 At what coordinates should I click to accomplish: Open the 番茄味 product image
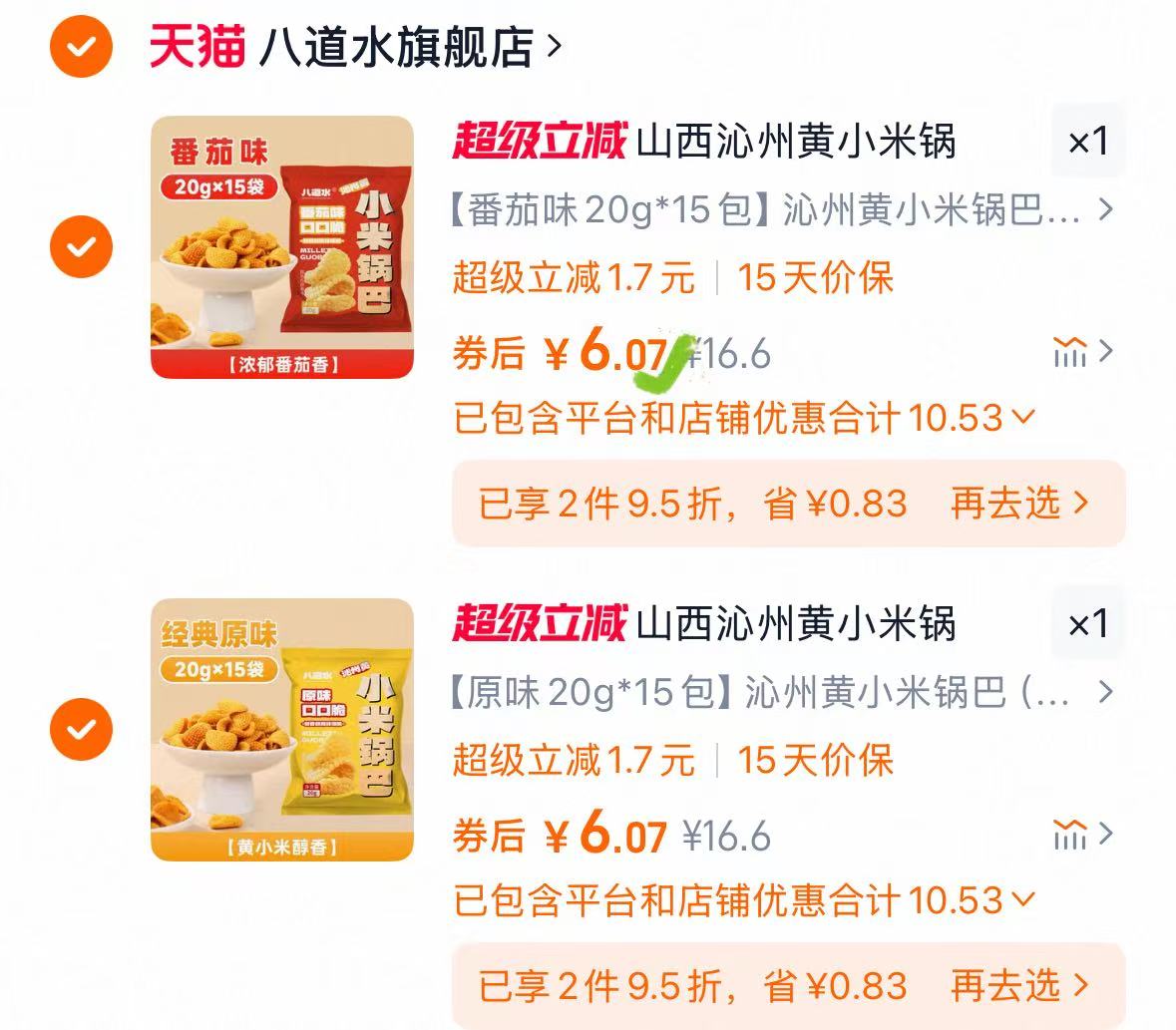point(281,247)
